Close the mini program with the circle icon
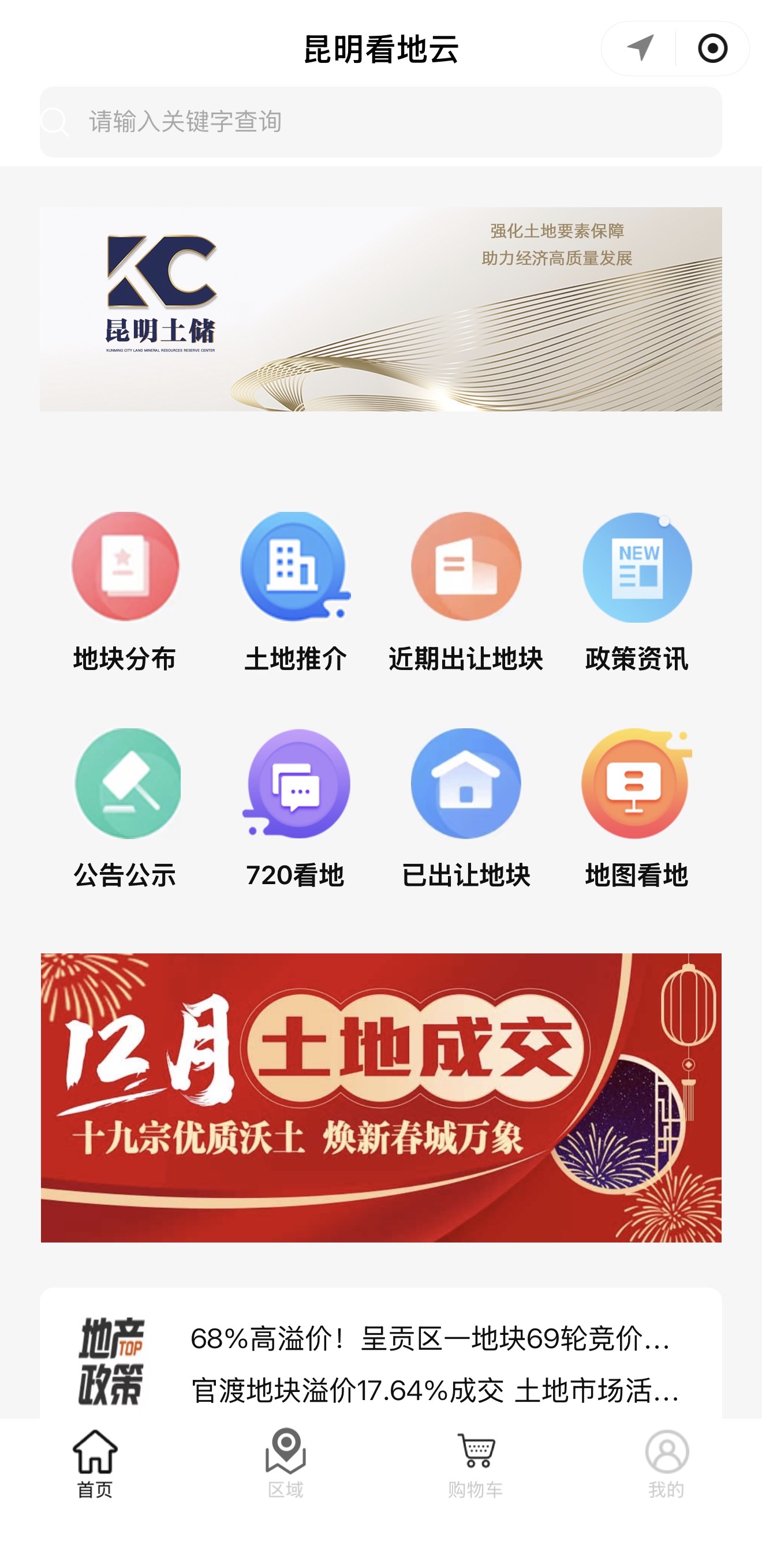This screenshot has width=762, height=1568. point(712,48)
